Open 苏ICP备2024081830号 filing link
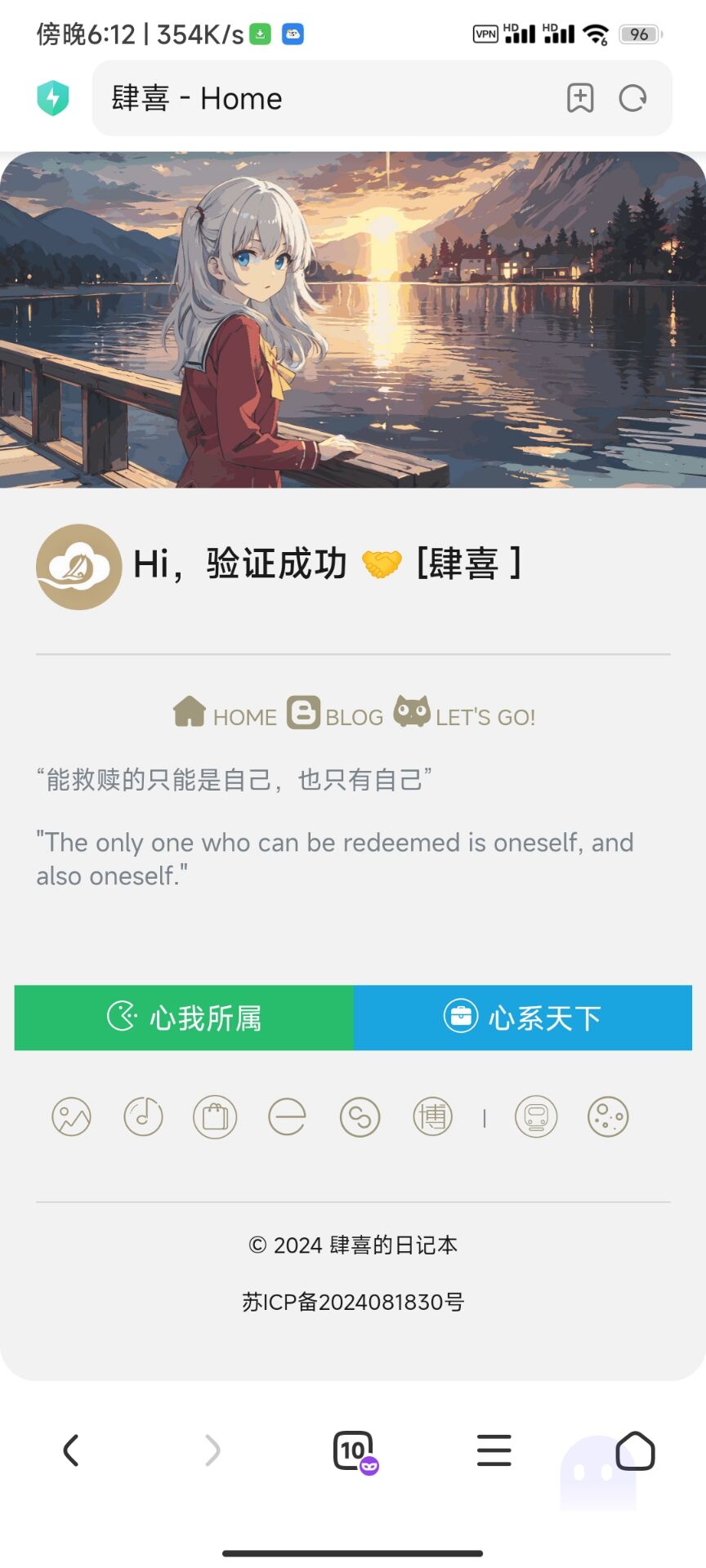 (353, 1302)
